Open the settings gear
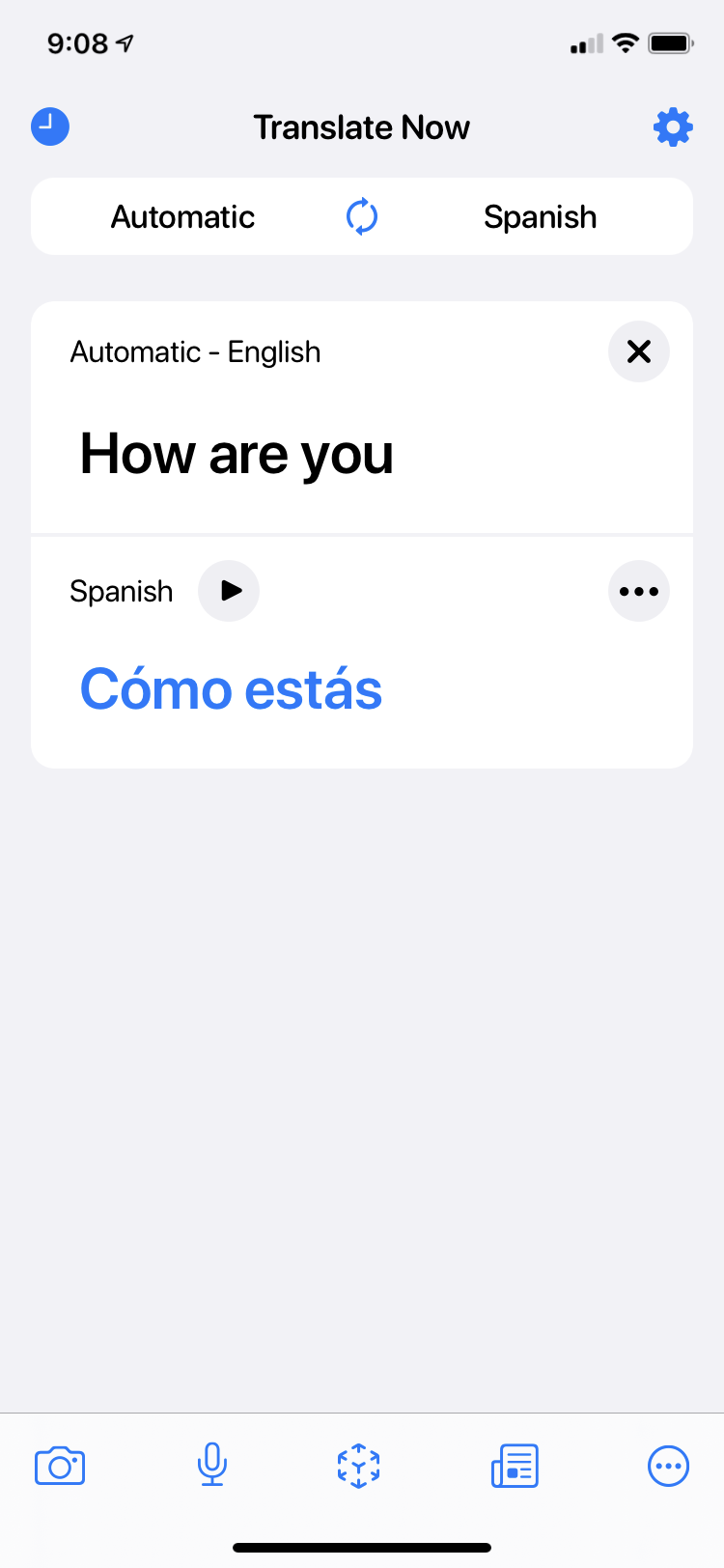Viewport: 724px width, 1568px height. coord(673,126)
